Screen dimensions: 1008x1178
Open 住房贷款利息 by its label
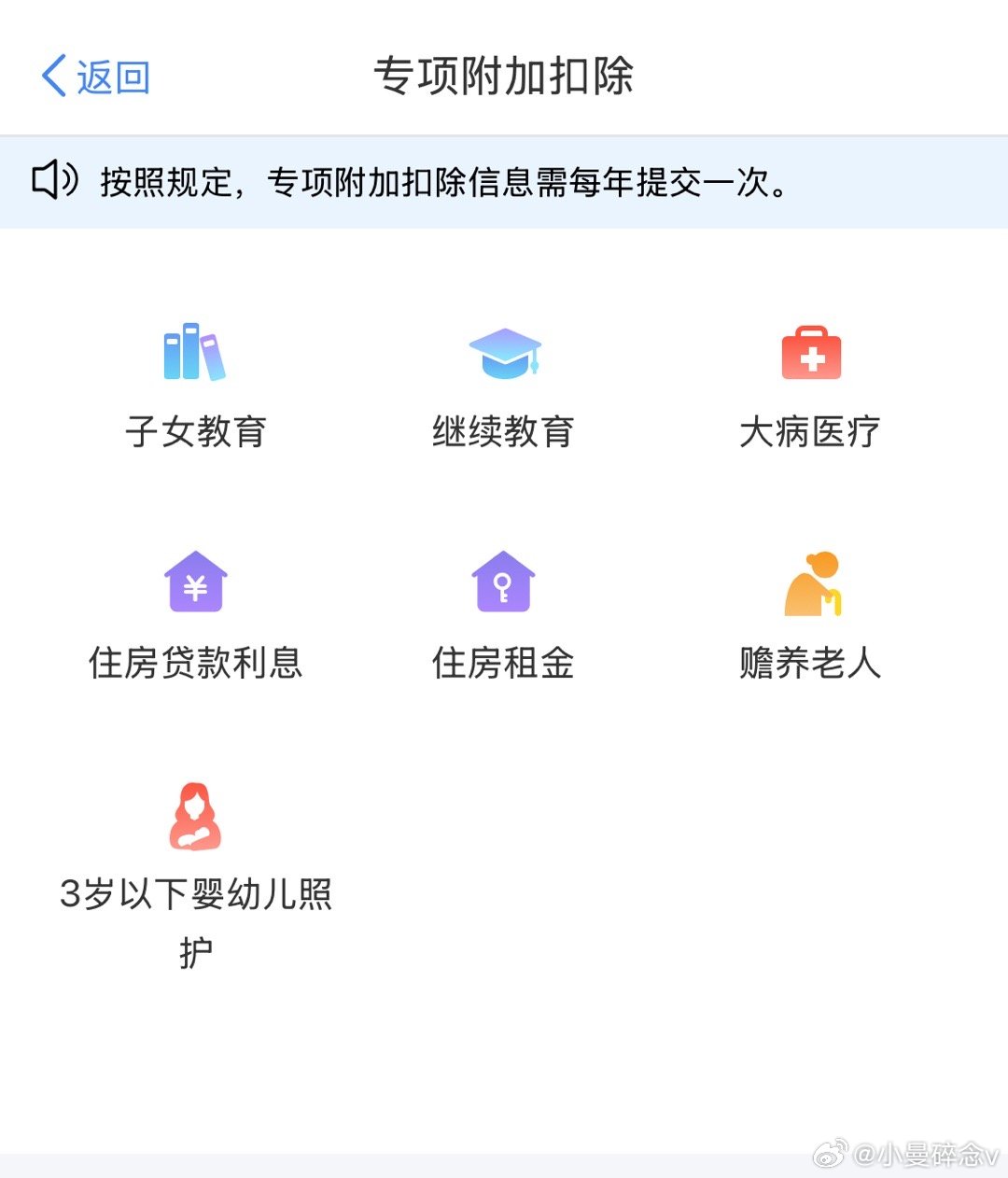[193, 665]
